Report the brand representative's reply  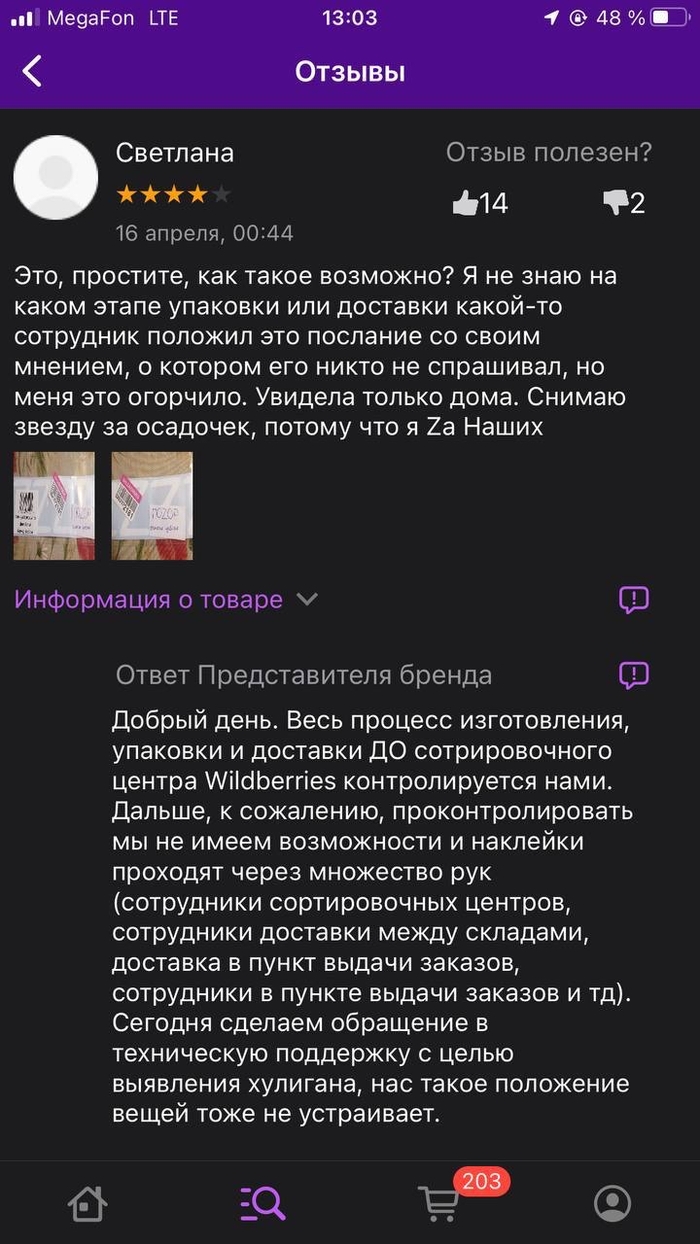tap(634, 675)
